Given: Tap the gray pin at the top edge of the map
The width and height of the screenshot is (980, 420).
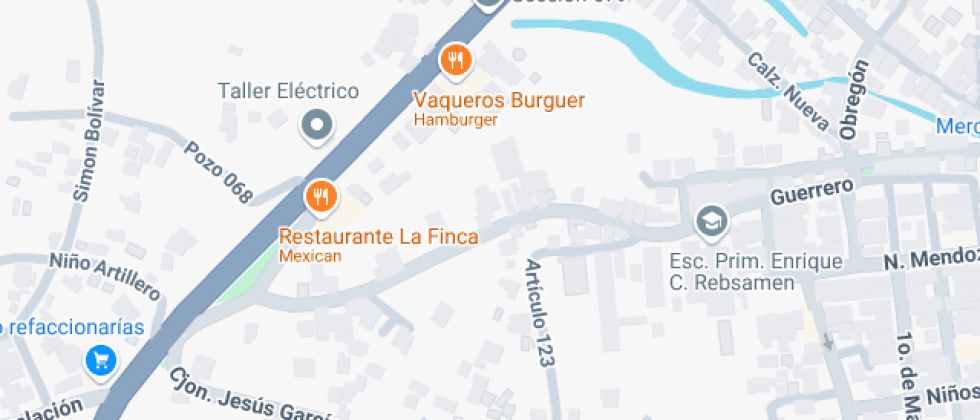Looking at the screenshot, I should pos(488,4).
